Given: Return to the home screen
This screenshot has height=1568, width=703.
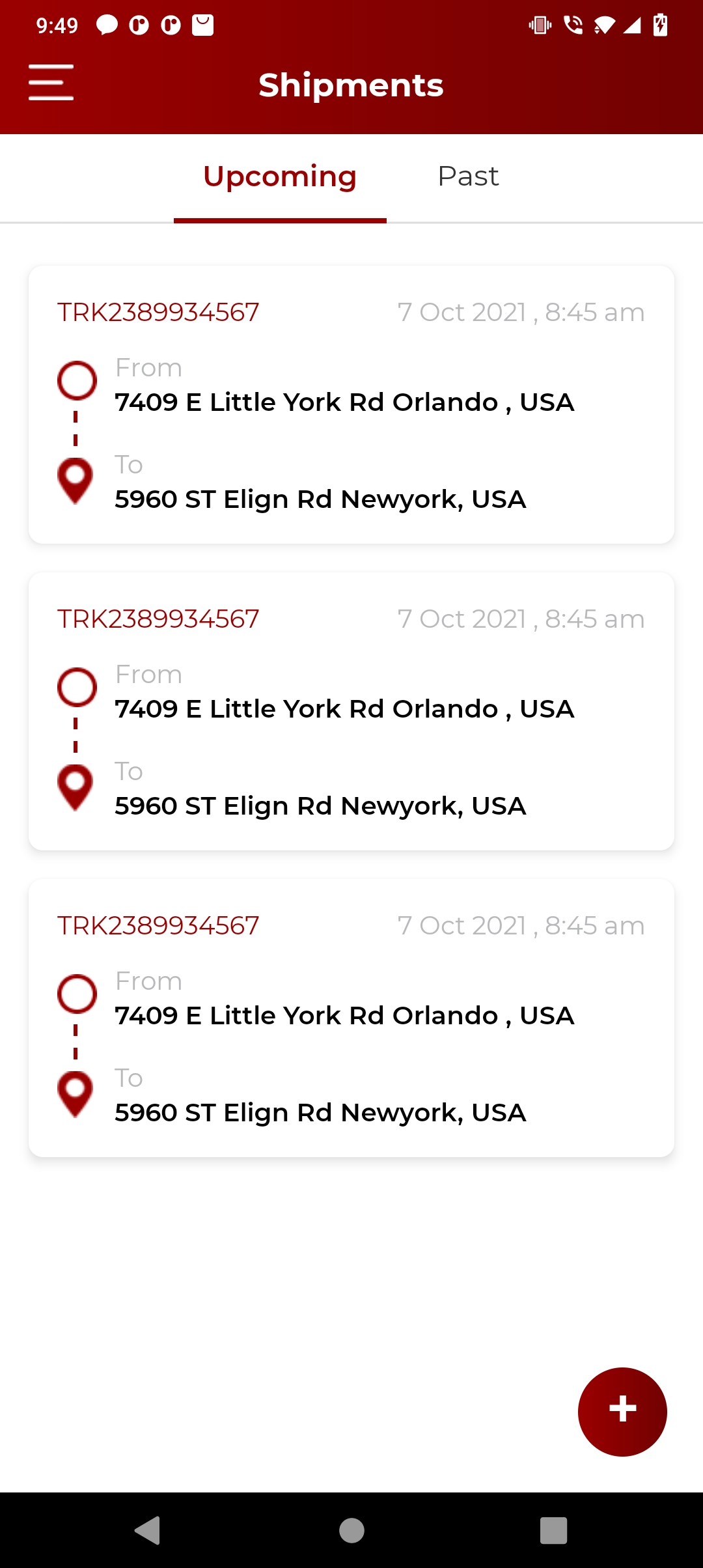Looking at the screenshot, I should click(x=351, y=1530).
